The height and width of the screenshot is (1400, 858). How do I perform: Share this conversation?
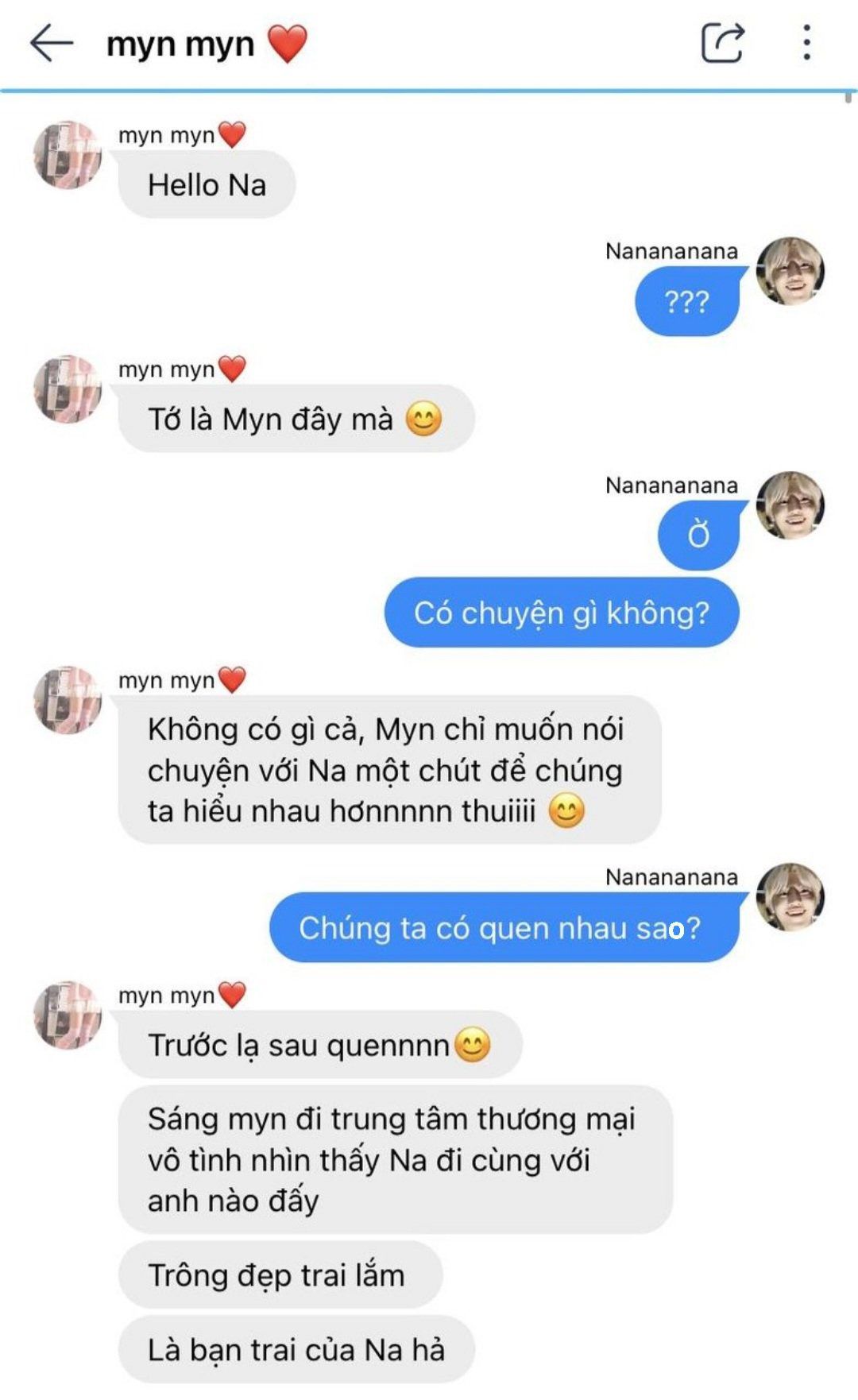click(x=722, y=43)
